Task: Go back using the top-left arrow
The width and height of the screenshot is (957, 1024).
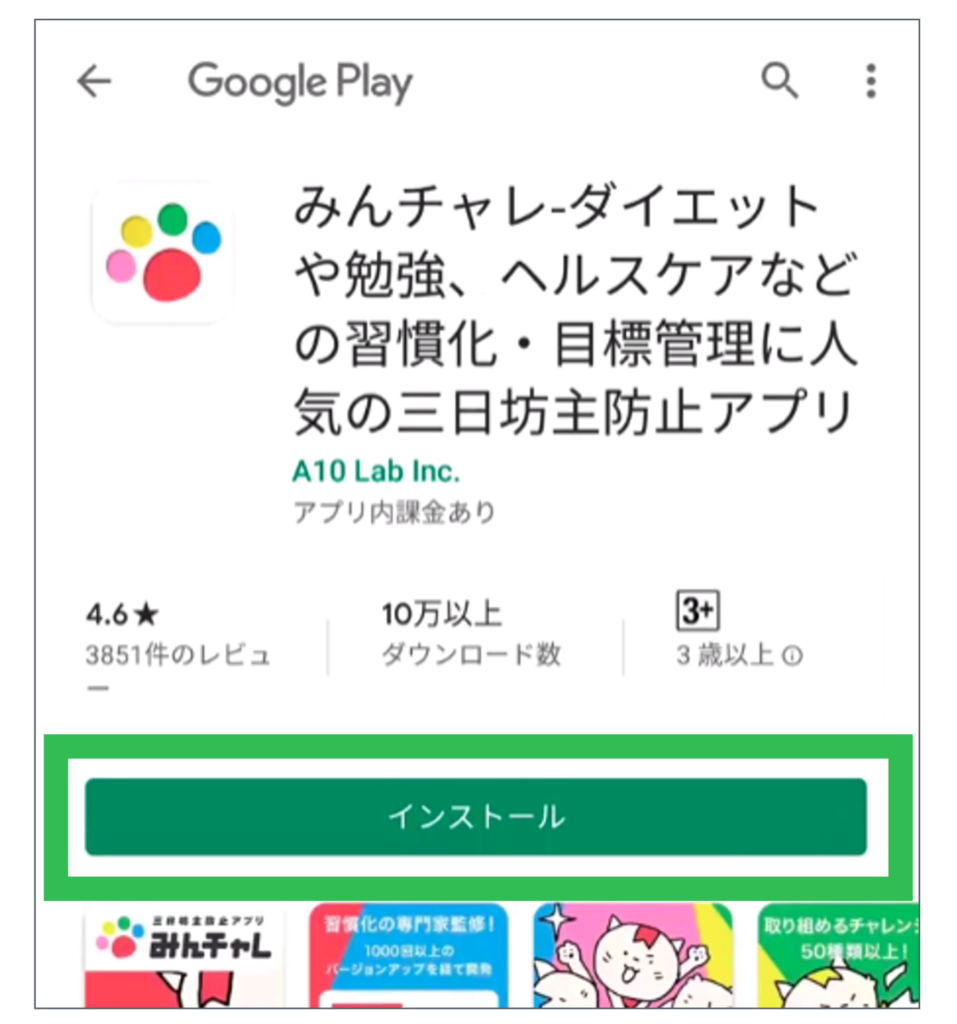Action: point(94,82)
